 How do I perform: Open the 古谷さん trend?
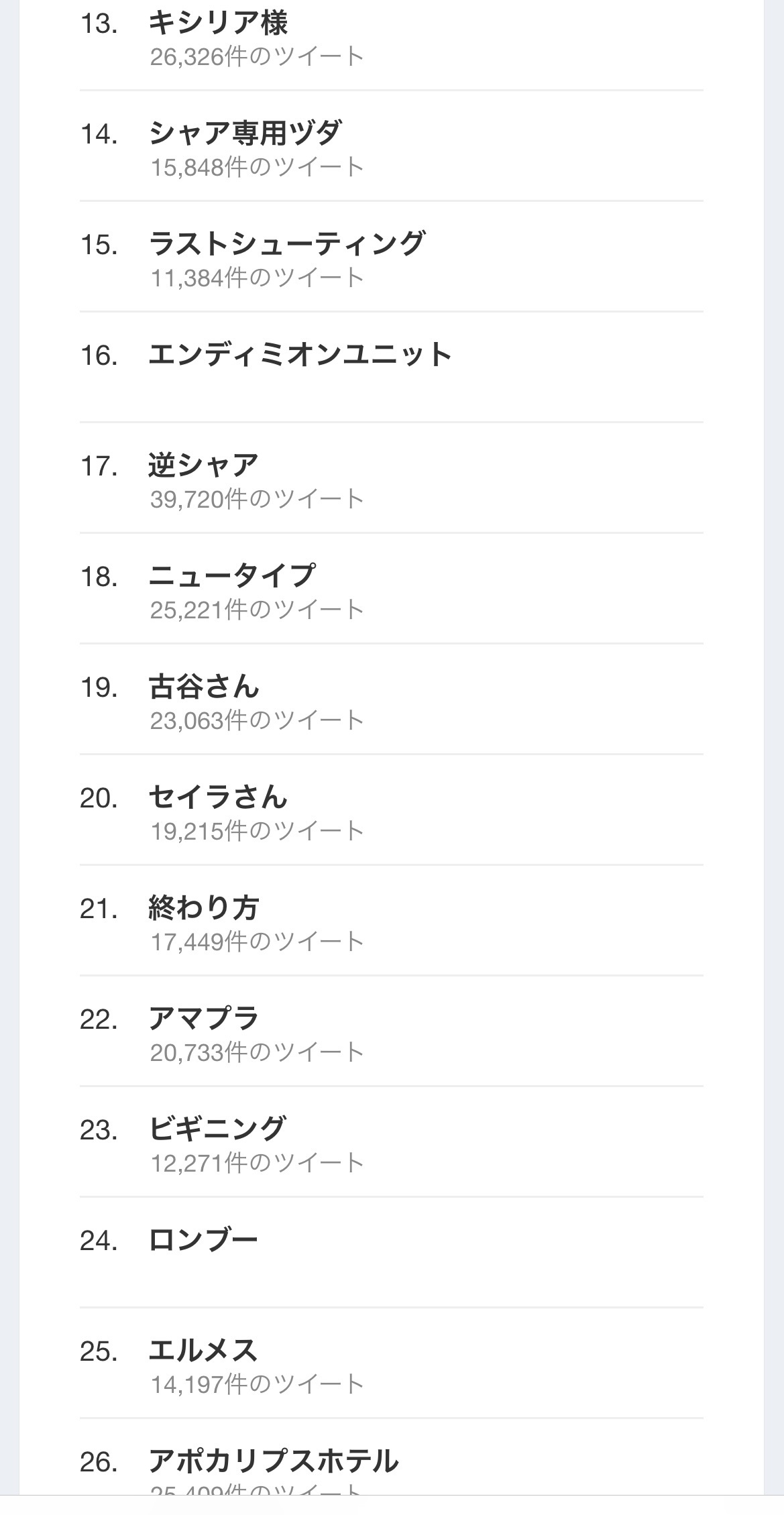click(x=391, y=699)
